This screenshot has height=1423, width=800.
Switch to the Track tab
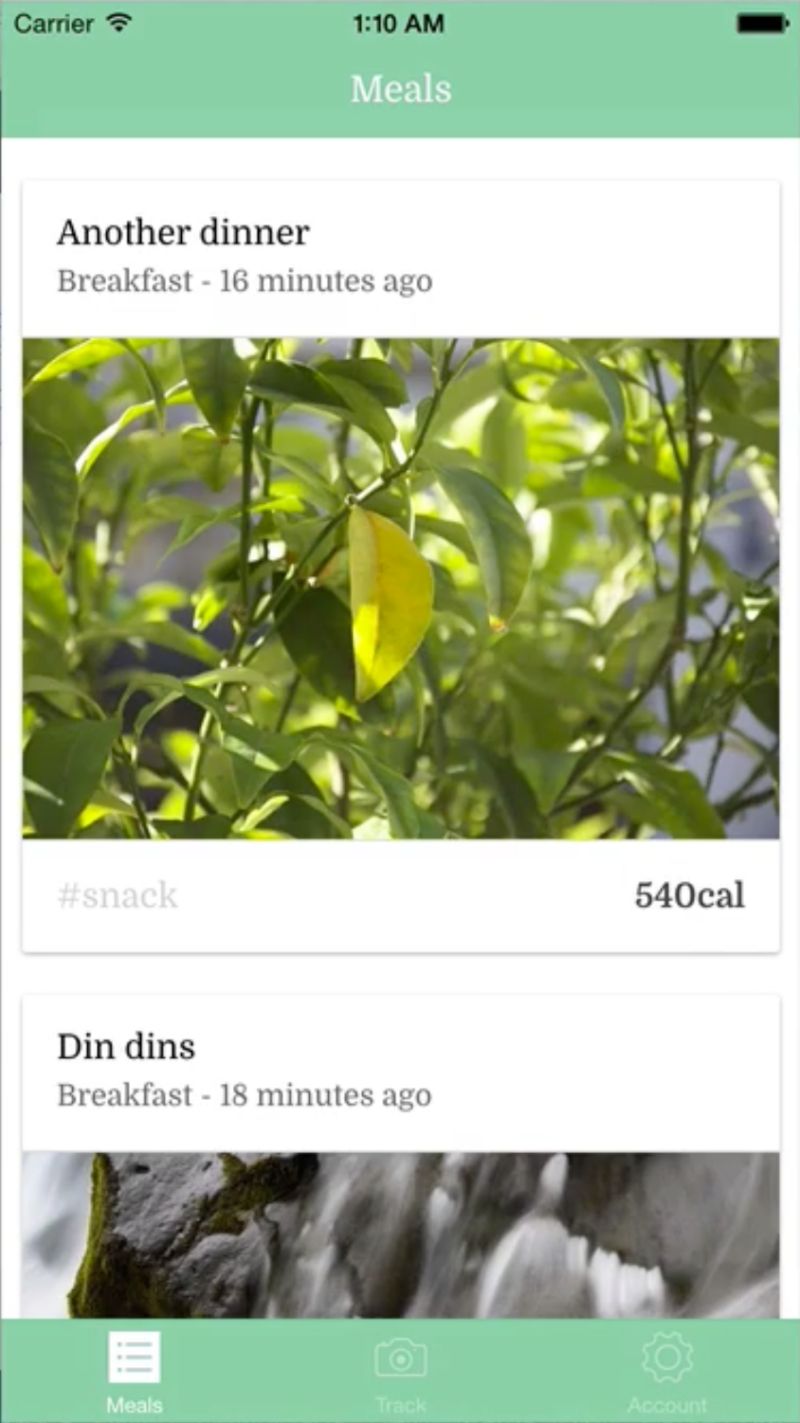pyautogui.click(x=400, y=1370)
